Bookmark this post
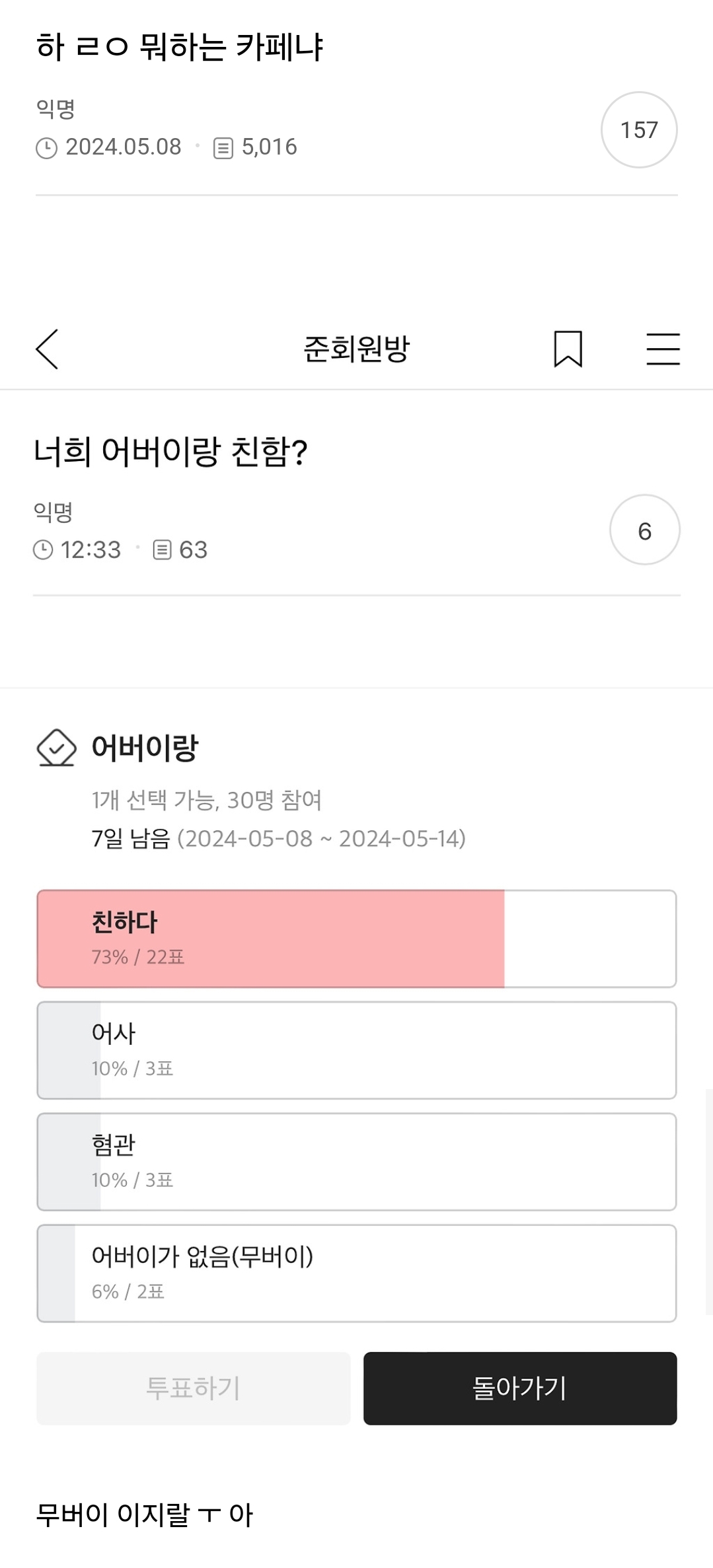Screen dimensions: 713x1568 [570, 350]
